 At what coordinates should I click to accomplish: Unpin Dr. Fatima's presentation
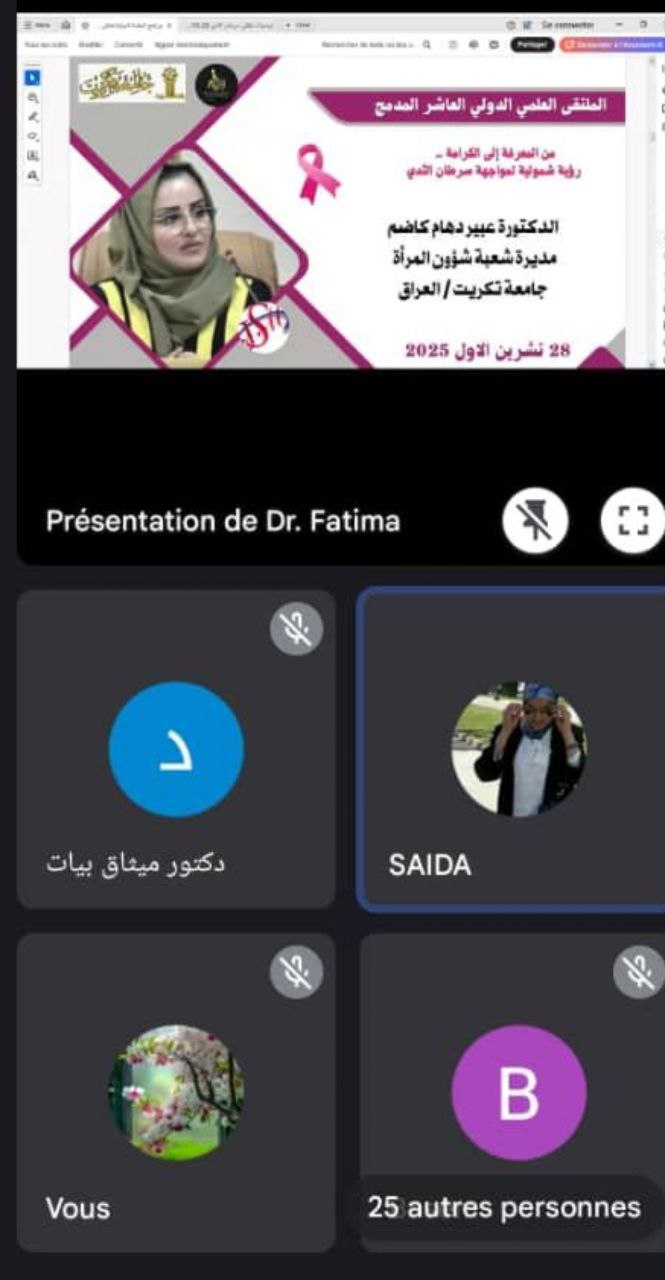coord(535,521)
